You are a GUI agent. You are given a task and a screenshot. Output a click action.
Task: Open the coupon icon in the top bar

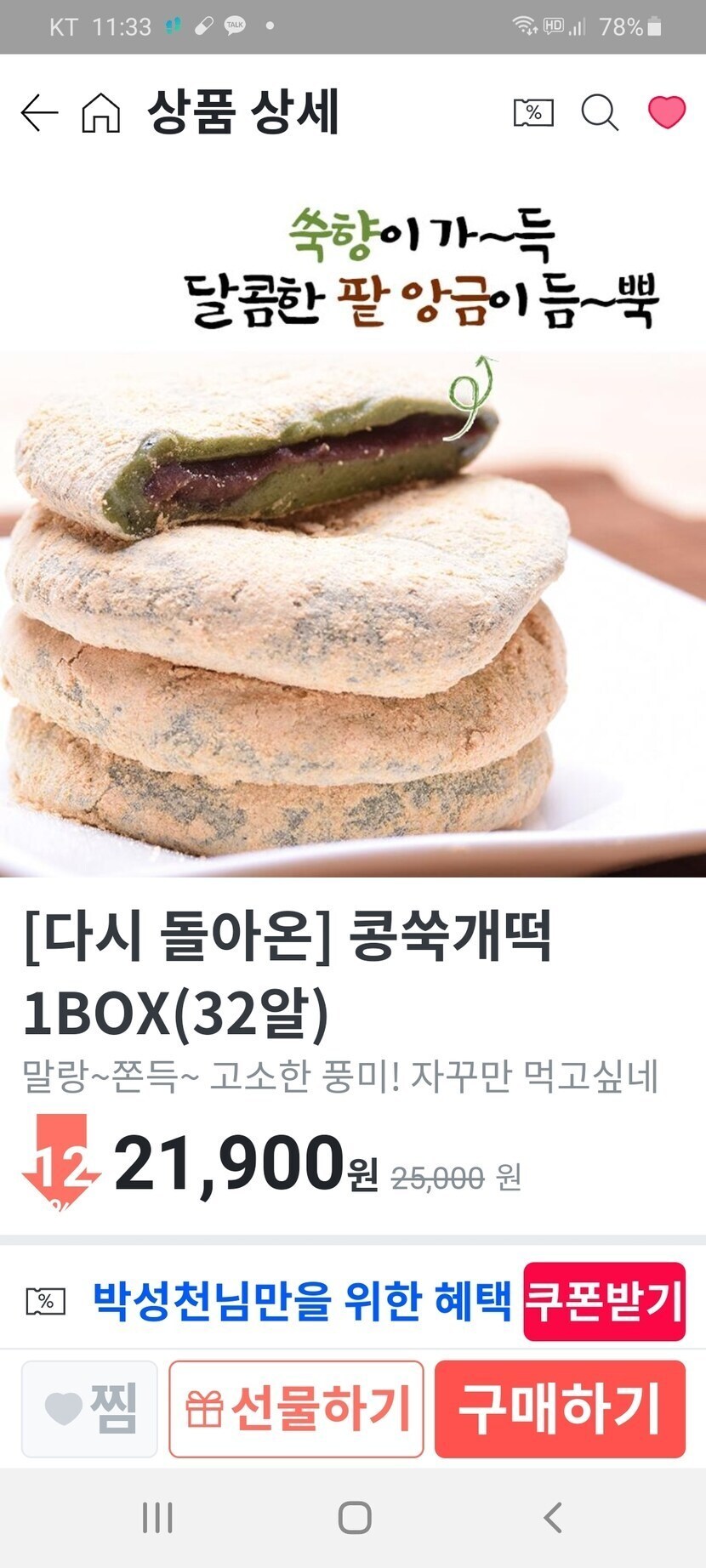(x=533, y=113)
